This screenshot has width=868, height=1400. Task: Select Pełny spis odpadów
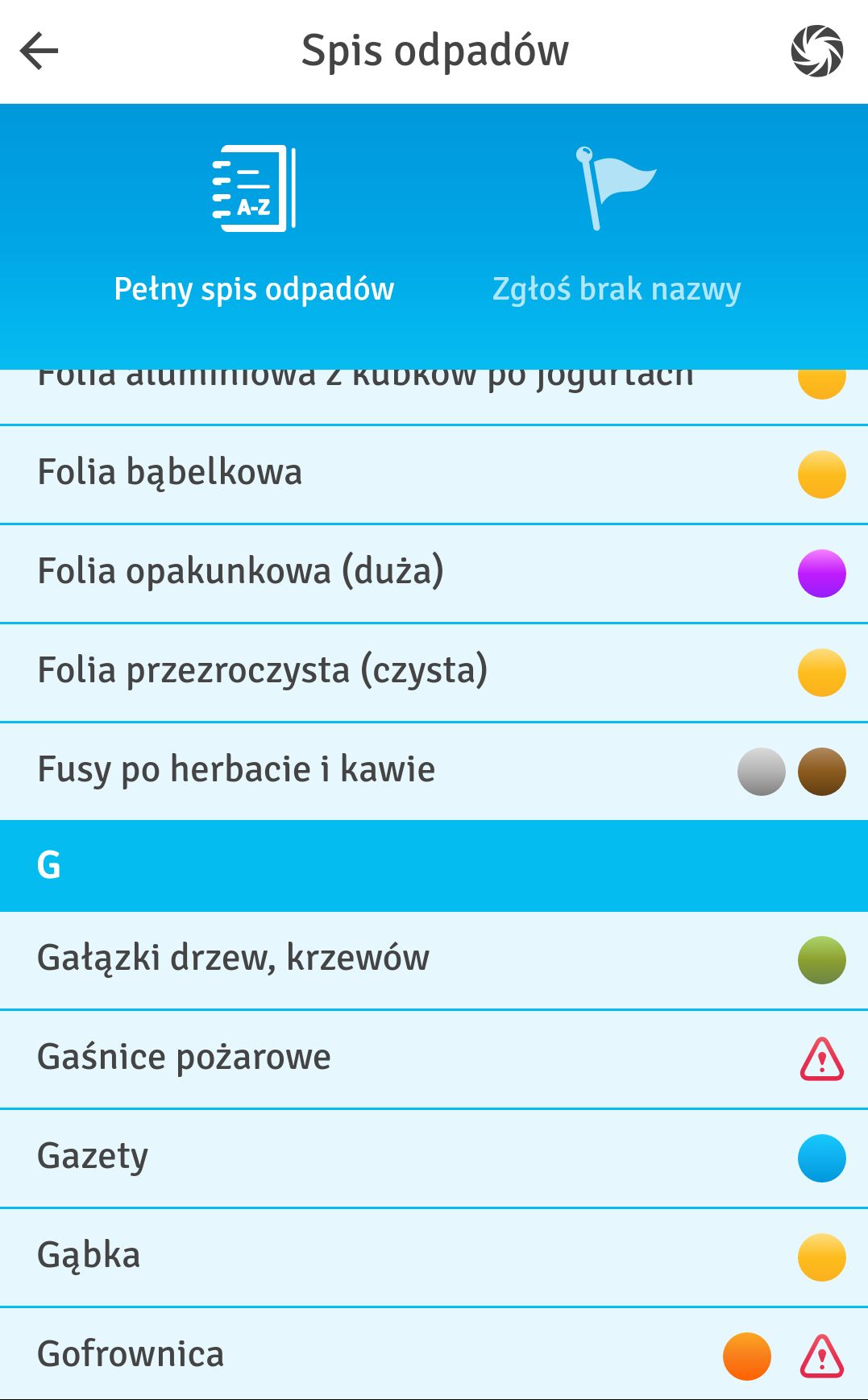(254, 226)
